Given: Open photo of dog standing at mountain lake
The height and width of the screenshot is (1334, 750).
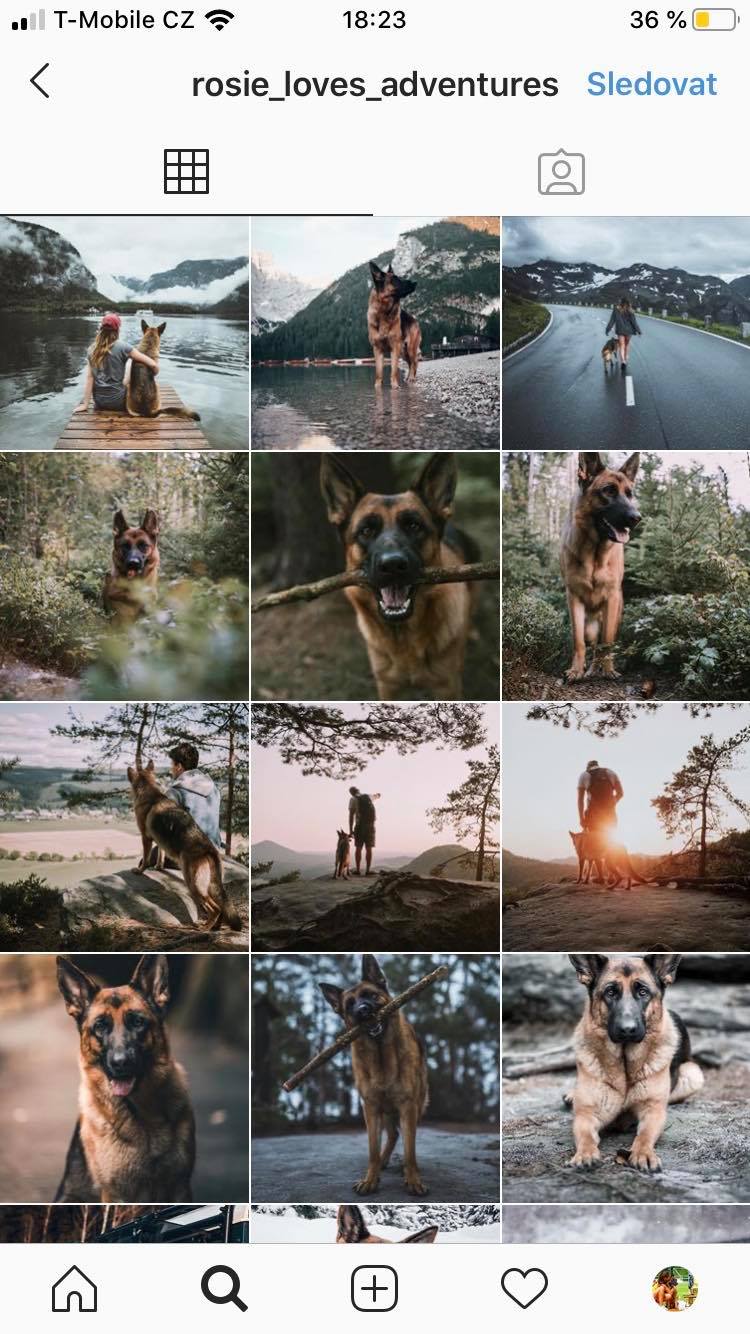Looking at the screenshot, I should 375,333.
